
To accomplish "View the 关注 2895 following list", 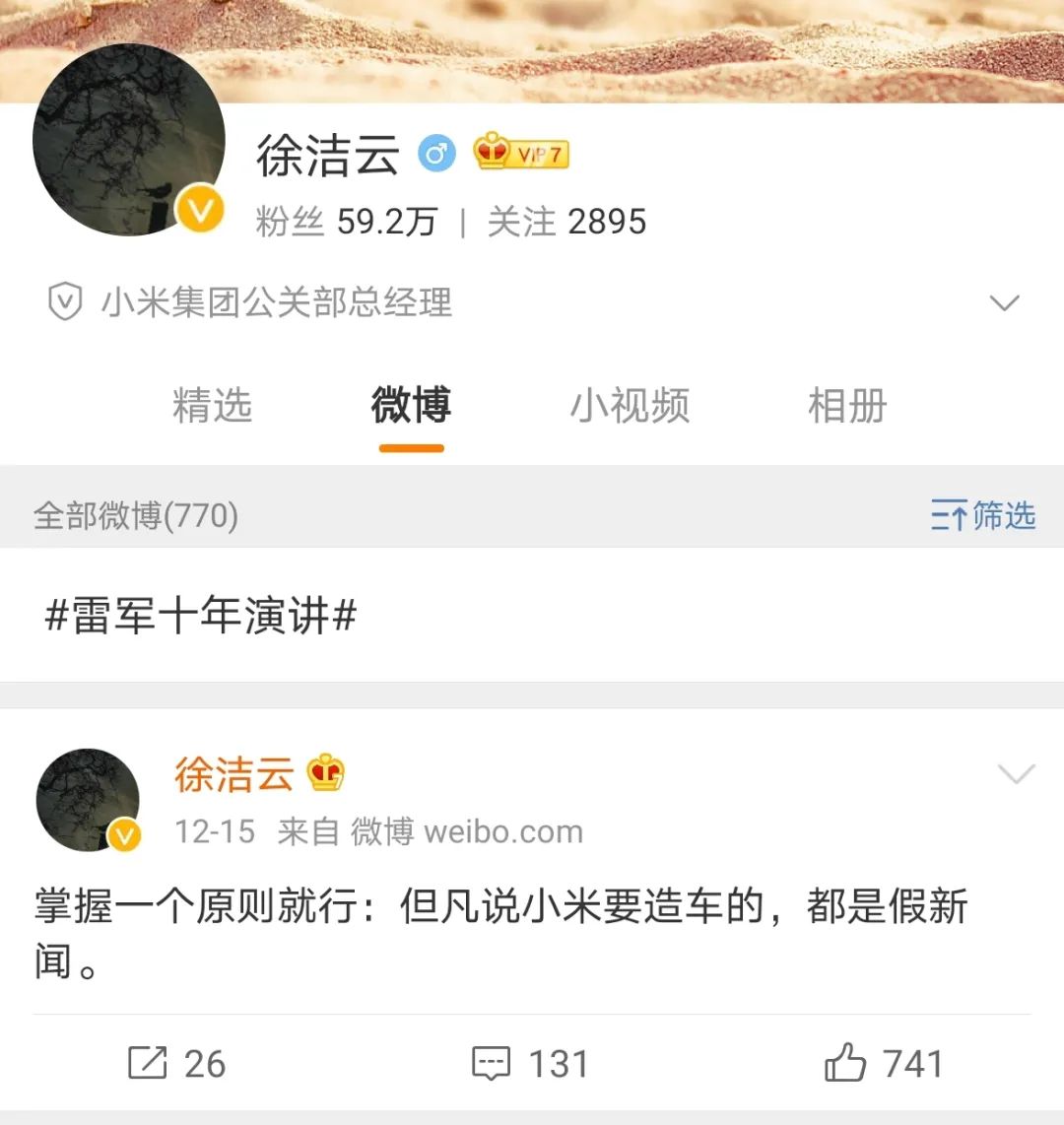I will point(566,222).
